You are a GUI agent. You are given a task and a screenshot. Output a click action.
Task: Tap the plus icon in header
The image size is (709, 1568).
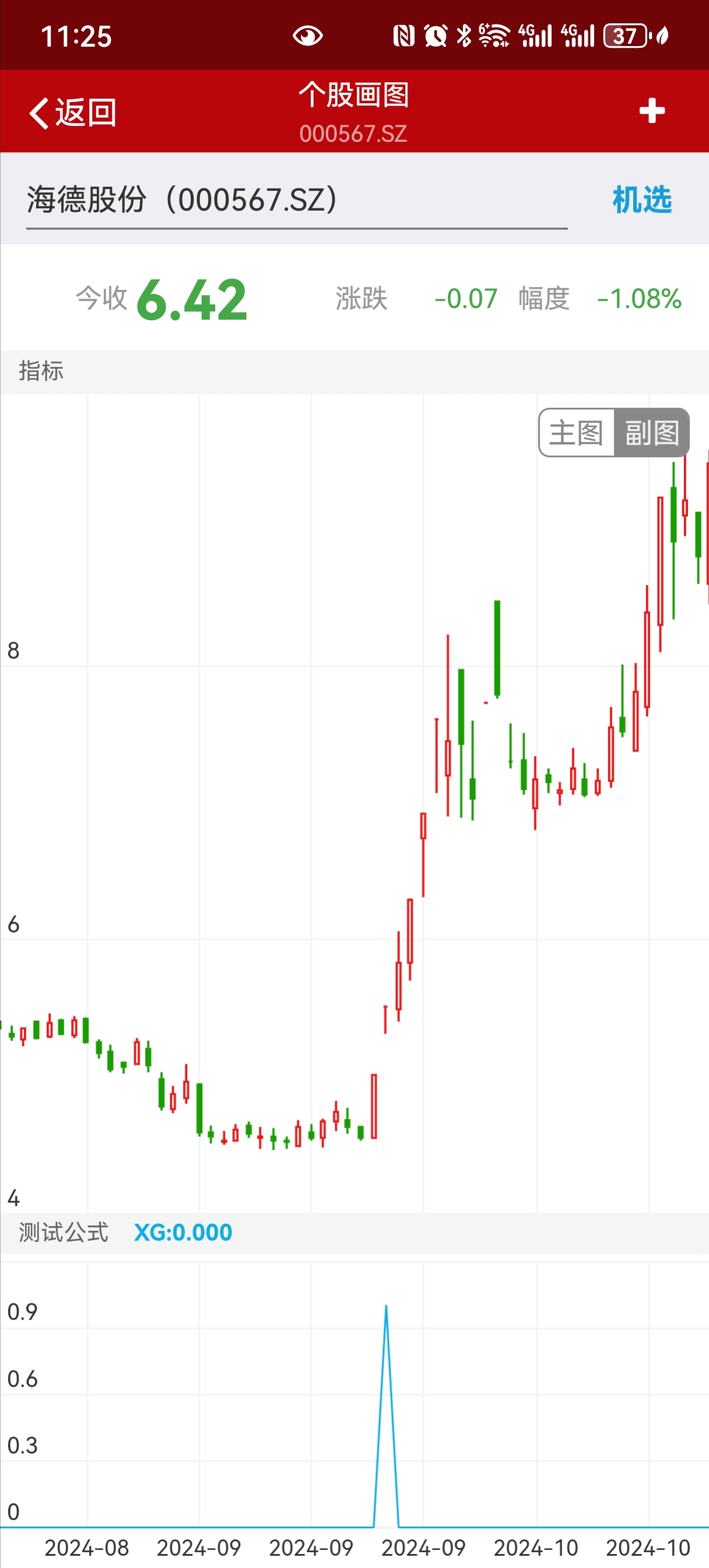[x=651, y=111]
